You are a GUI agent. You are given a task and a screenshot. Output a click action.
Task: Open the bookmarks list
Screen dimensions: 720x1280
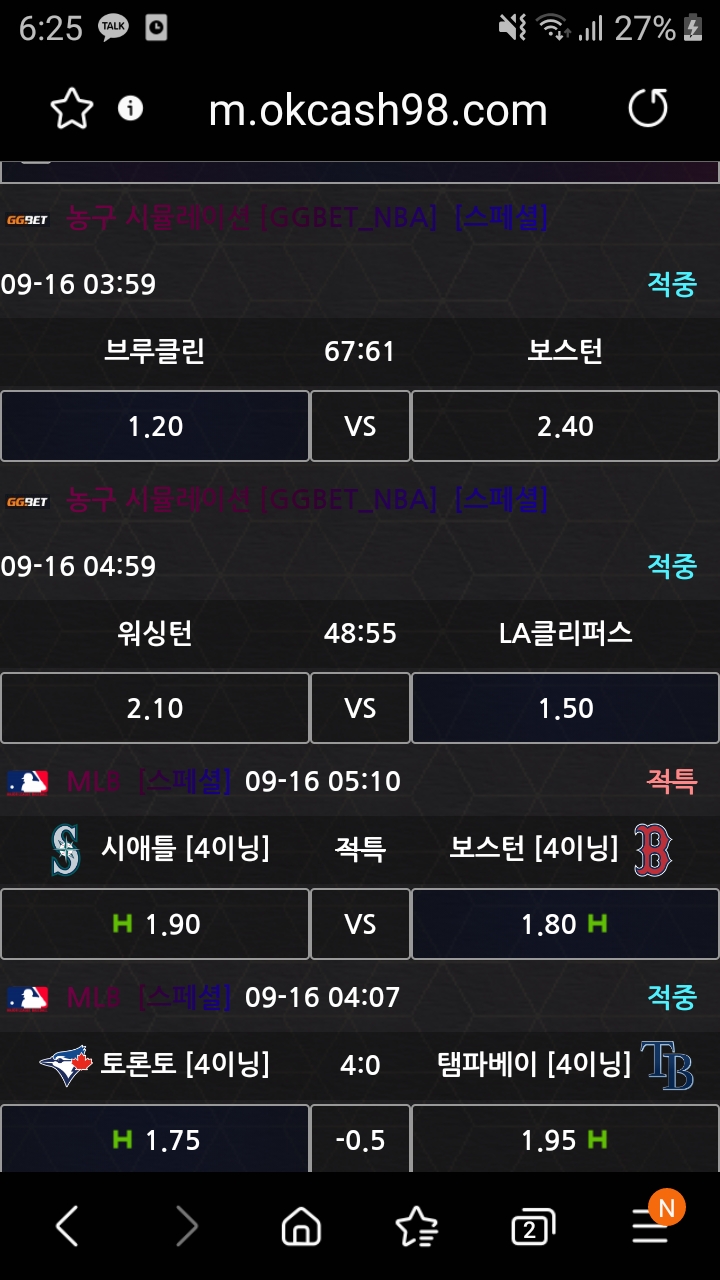[416, 1226]
